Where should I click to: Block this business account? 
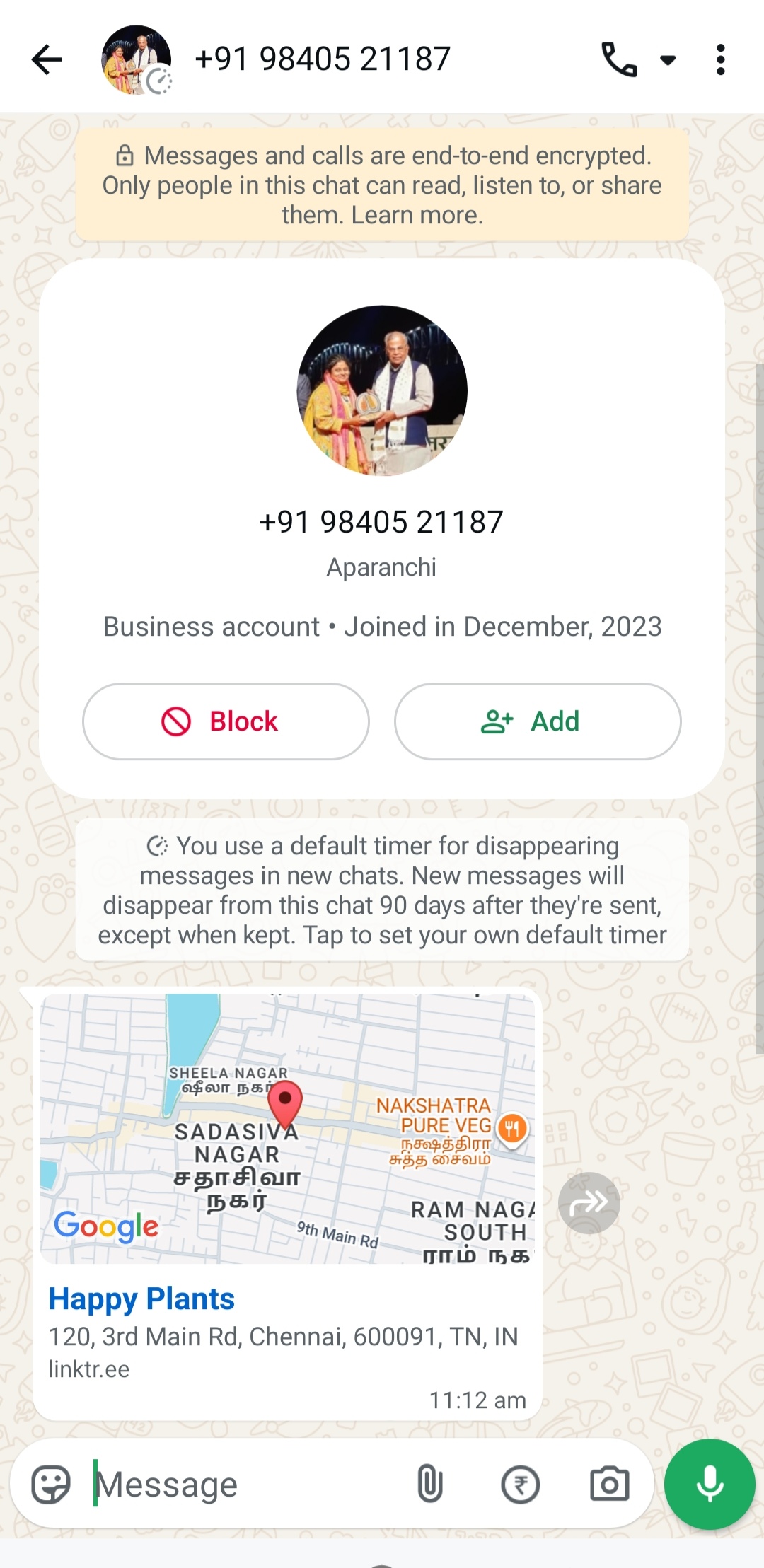pyautogui.click(x=226, y=721)
